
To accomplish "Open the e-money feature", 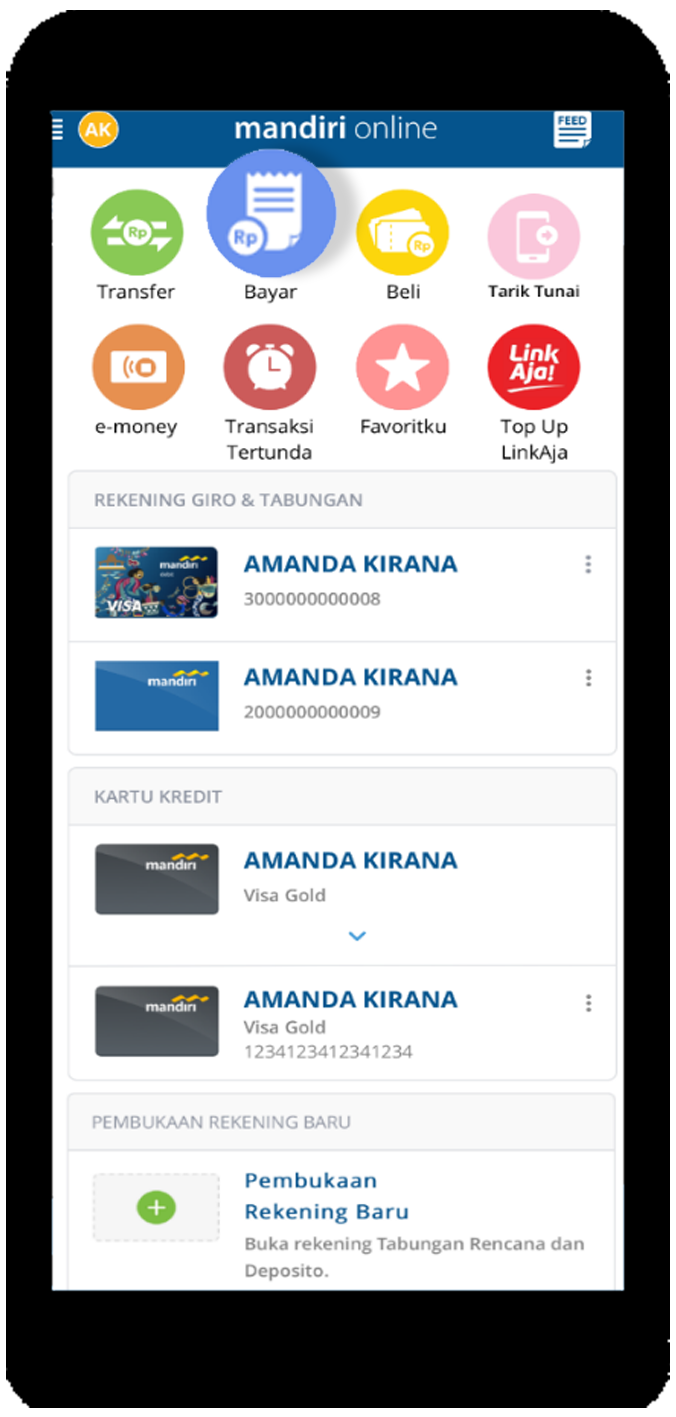I will 138,370.
